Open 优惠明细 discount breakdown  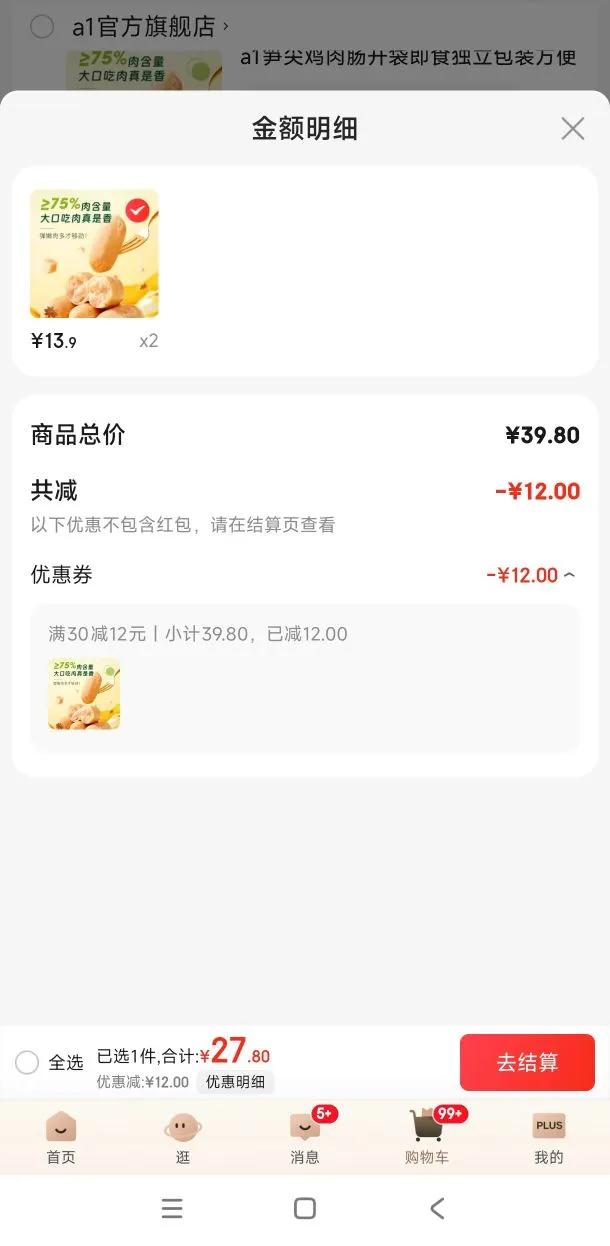tap(235, 1082)
